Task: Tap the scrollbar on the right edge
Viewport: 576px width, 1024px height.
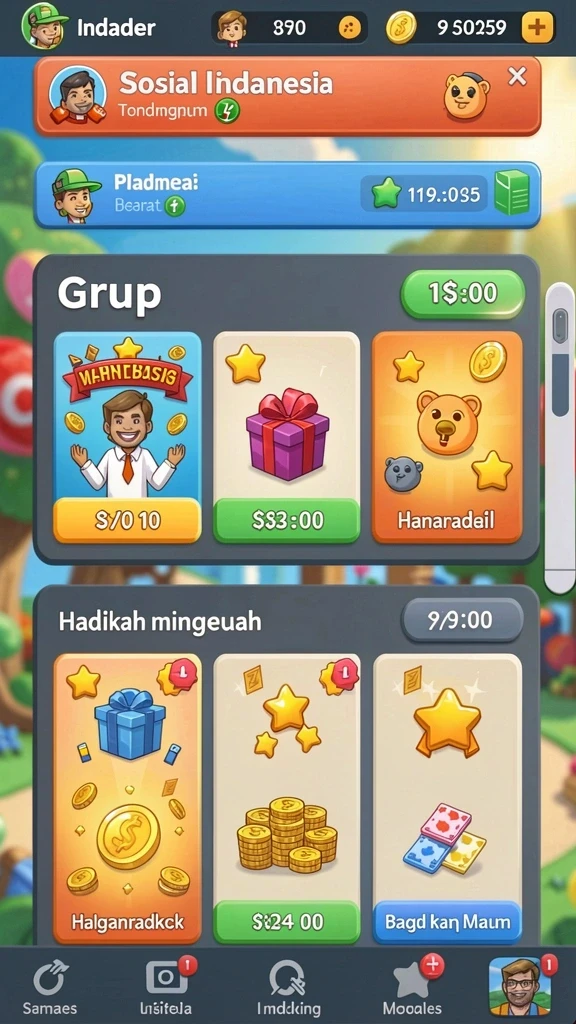Action: (x=560, y=438)
